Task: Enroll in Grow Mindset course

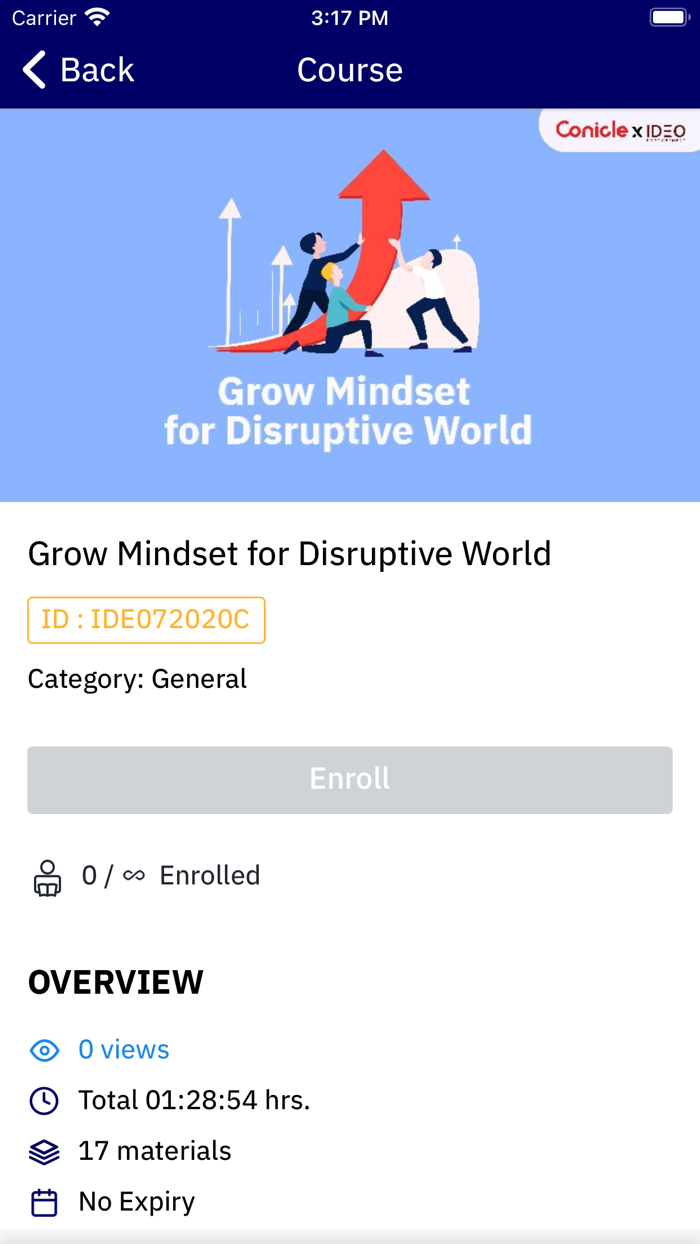Action: [x=350, y=779]
